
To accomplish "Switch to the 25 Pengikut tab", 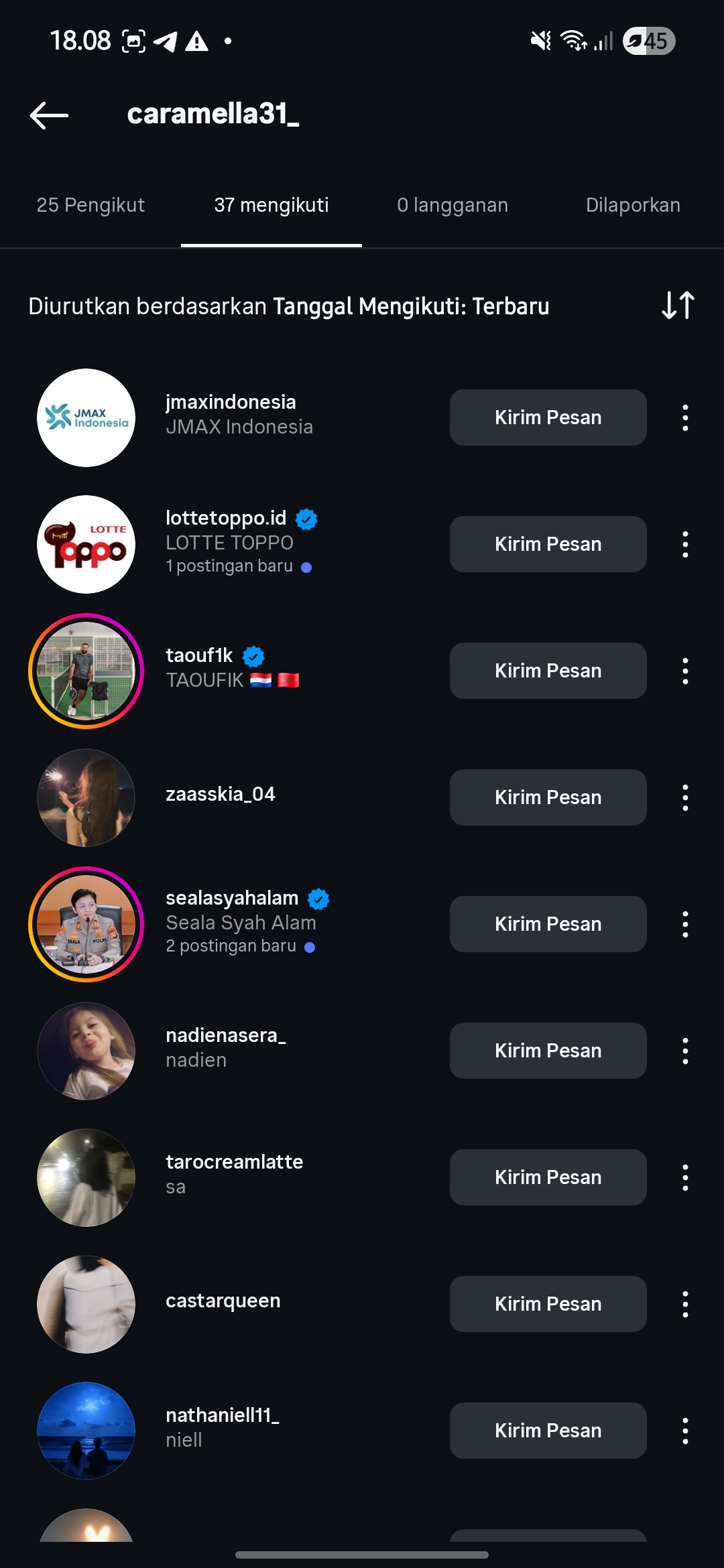I will 90,205.
